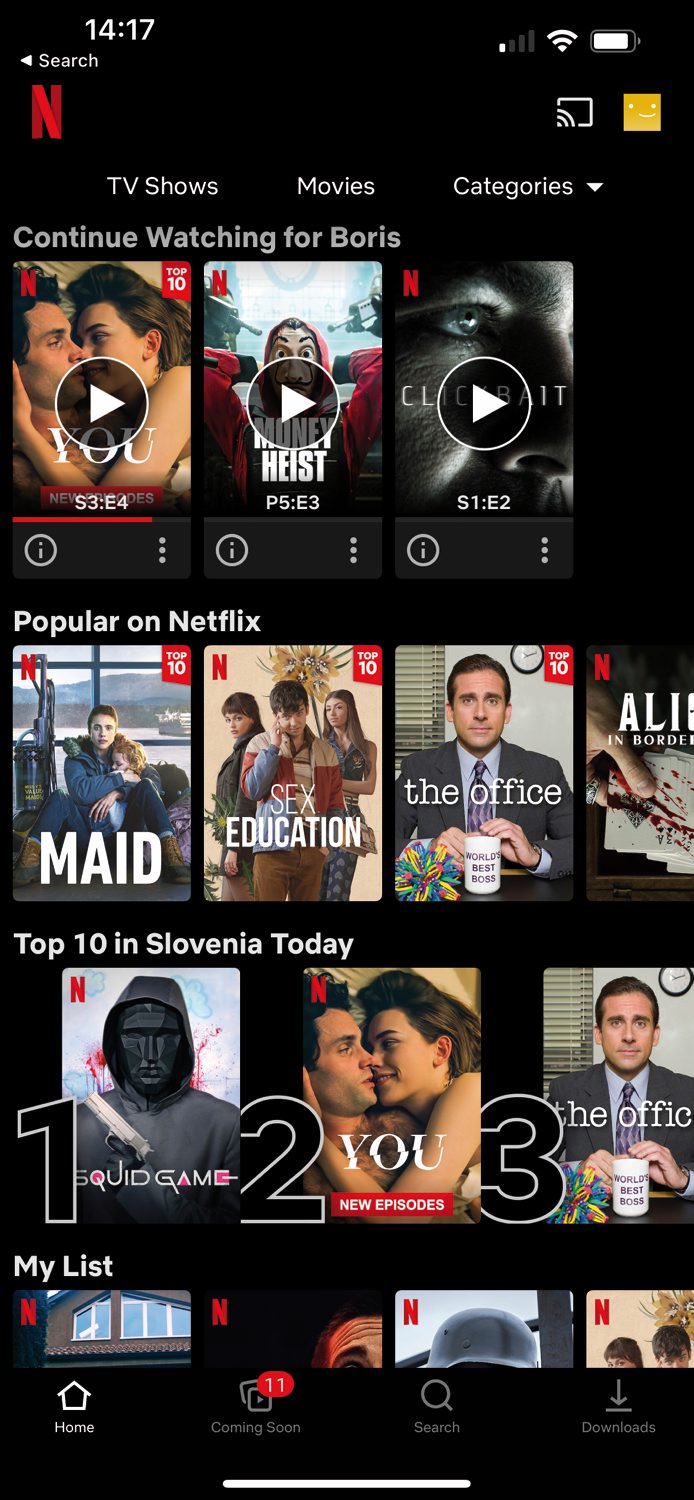694x1500 pixels.
Task: Resume playing Money Heist P5:E3
Action: pos(293,403)
